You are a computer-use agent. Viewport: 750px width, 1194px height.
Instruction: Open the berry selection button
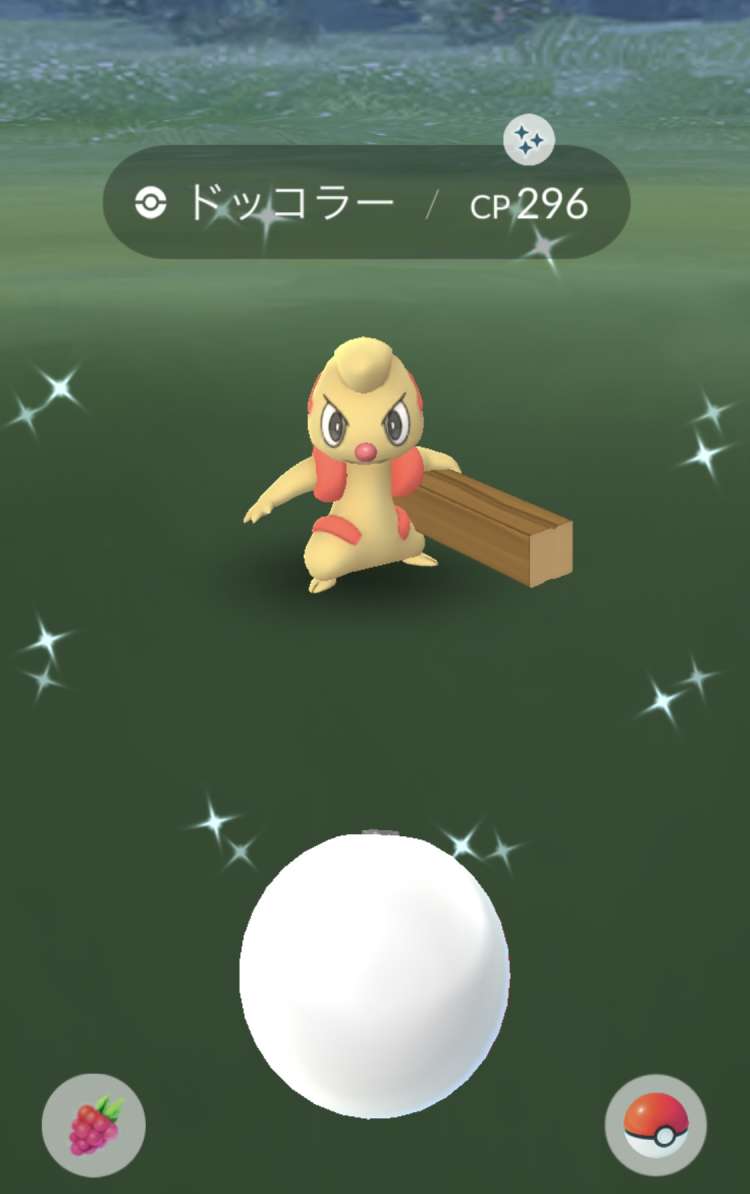pos(94,1125)
